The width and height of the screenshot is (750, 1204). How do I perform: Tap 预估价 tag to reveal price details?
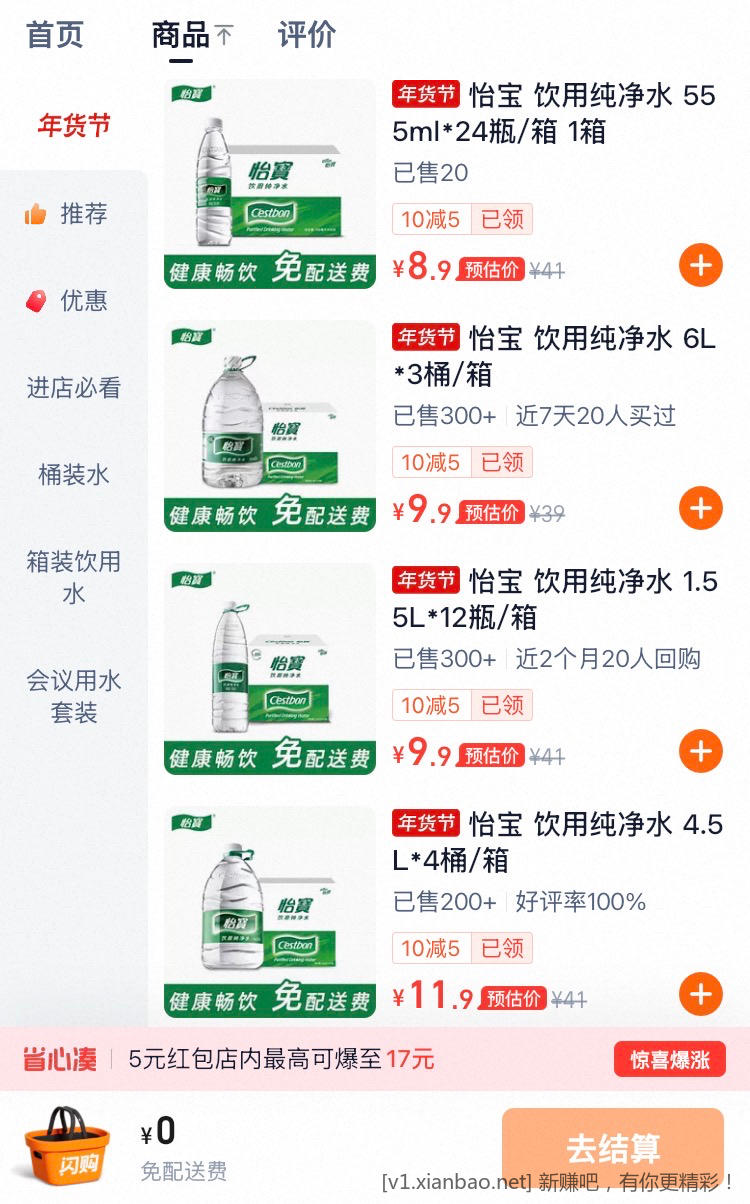[491, 266]
